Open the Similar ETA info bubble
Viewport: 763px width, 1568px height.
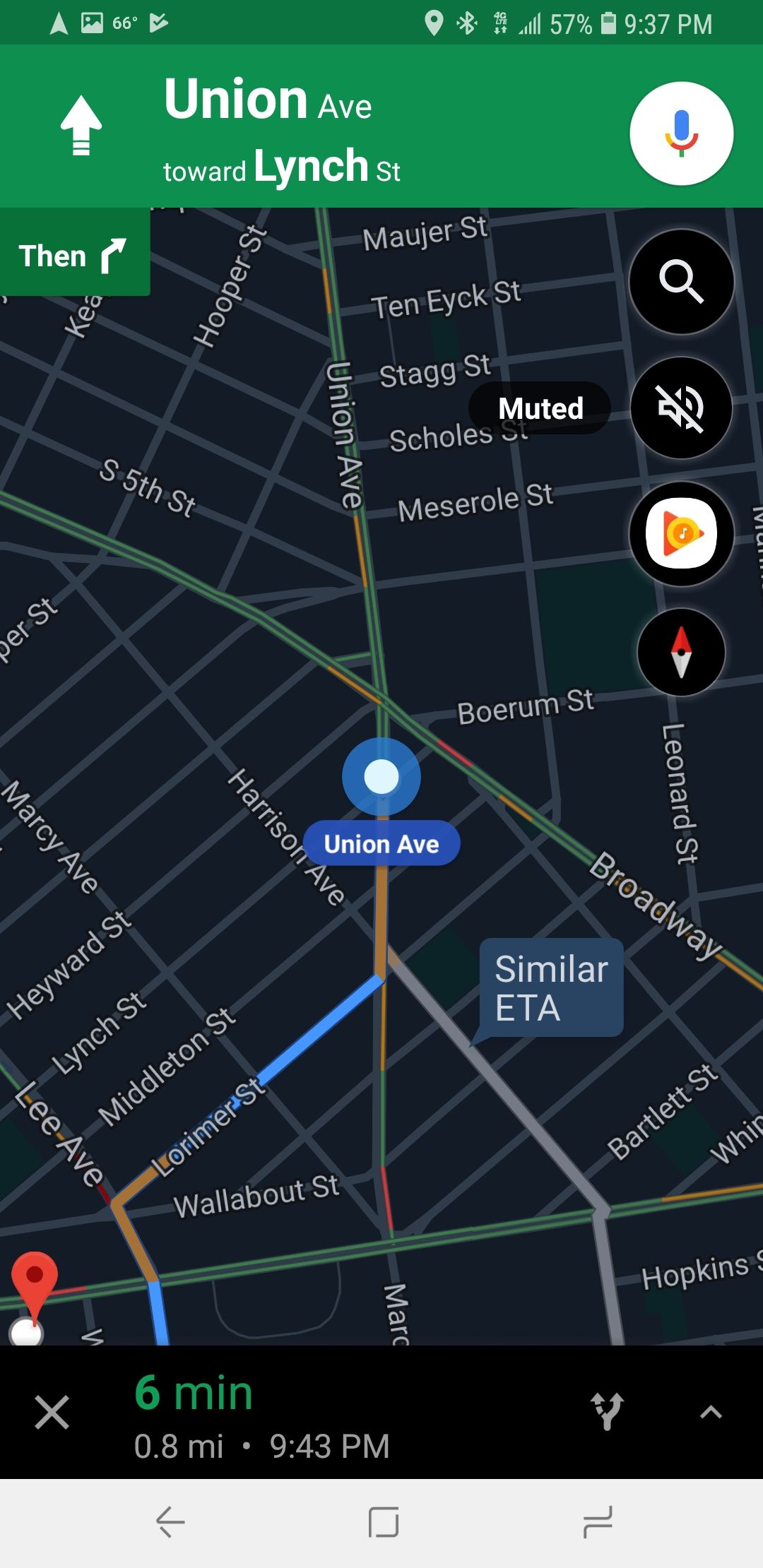pyautogui.click(x=552, y=987)
